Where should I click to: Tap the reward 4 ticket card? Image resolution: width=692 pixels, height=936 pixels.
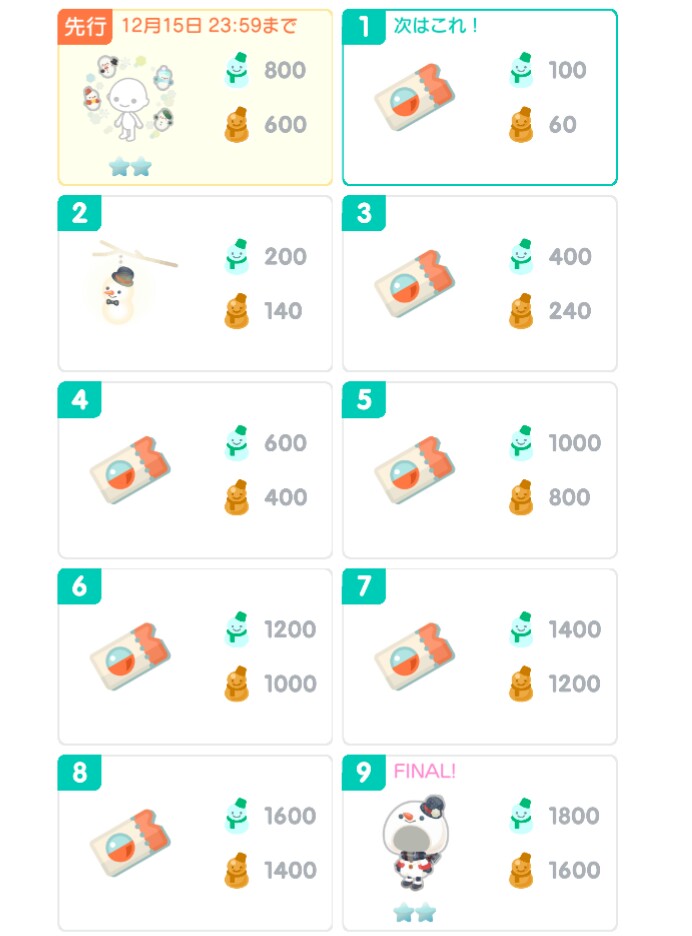195,470
